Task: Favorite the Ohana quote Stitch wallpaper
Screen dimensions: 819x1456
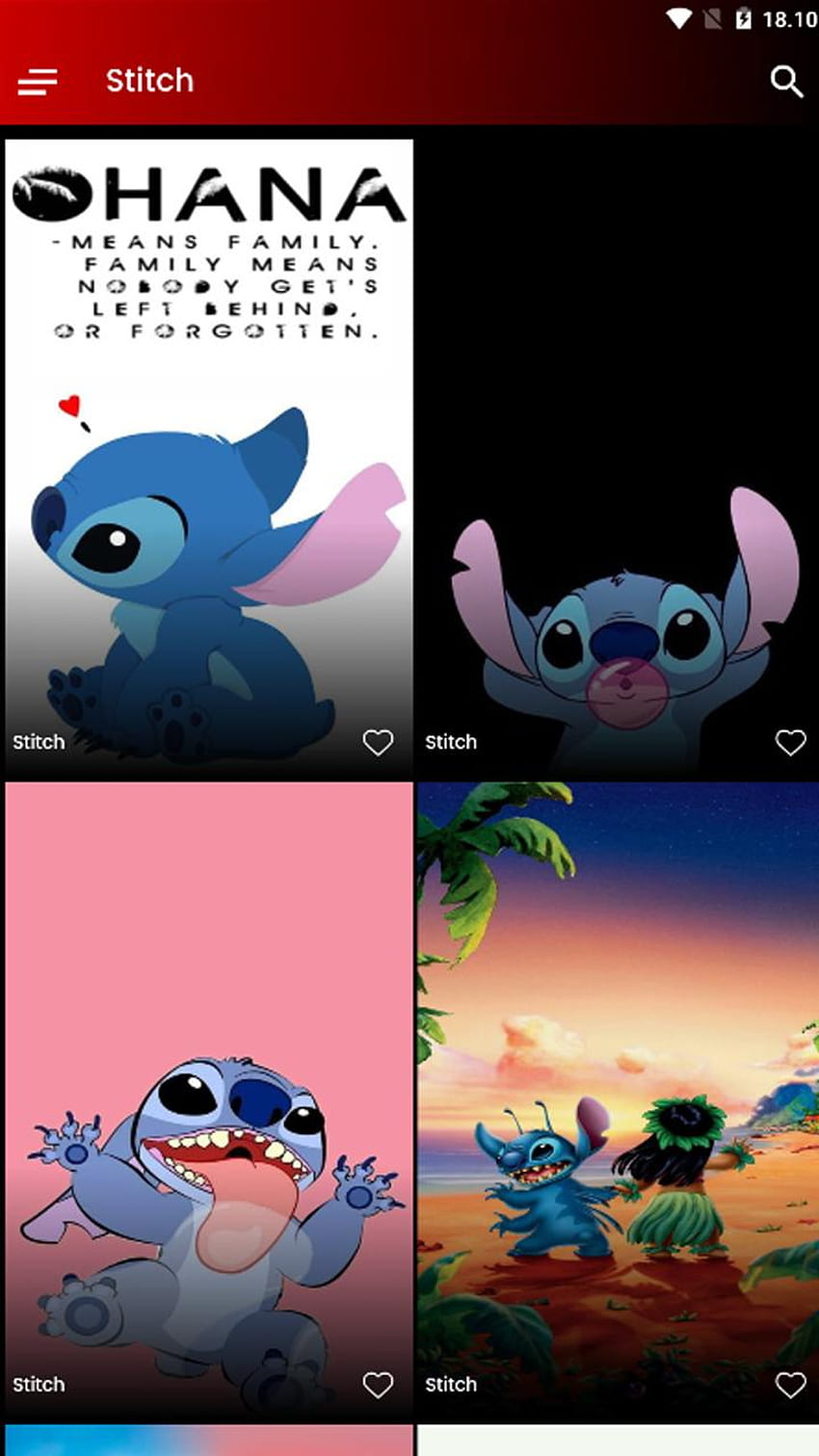Action: (378, 742)
